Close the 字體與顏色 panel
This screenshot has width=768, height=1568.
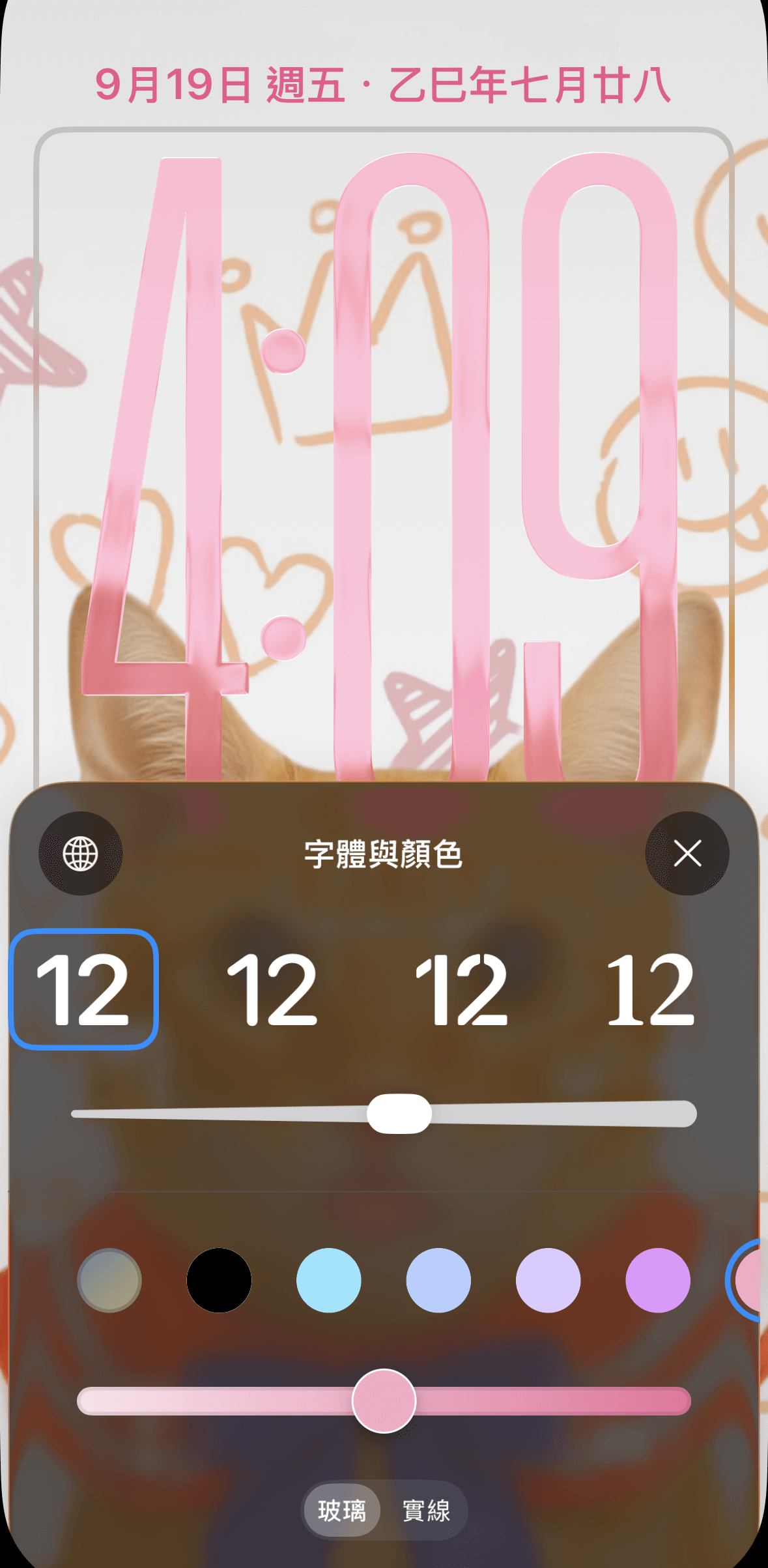[687, 854]
